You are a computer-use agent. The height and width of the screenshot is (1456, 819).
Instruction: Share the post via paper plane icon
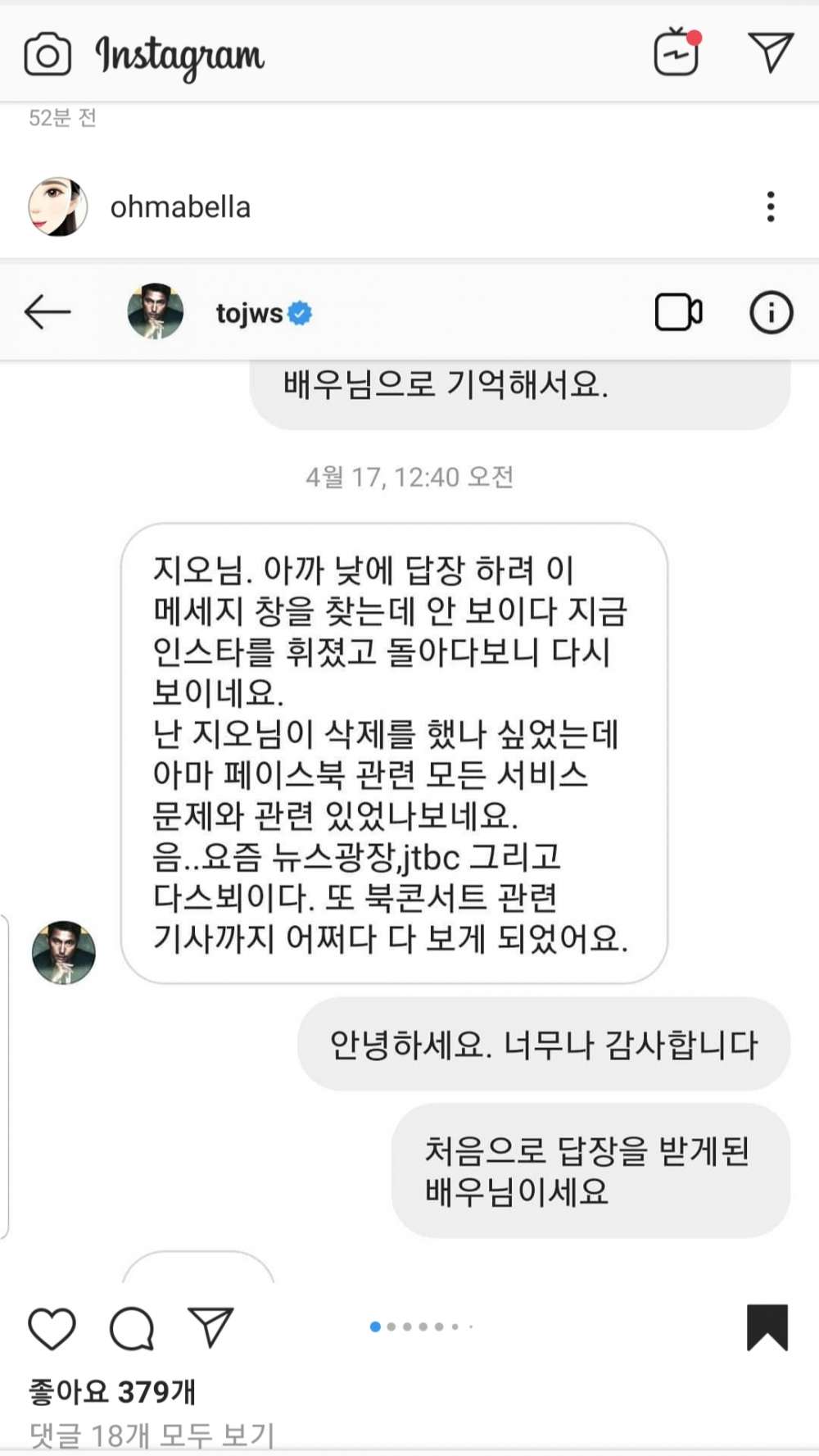pyautogui.click(x=210, y=1327)
